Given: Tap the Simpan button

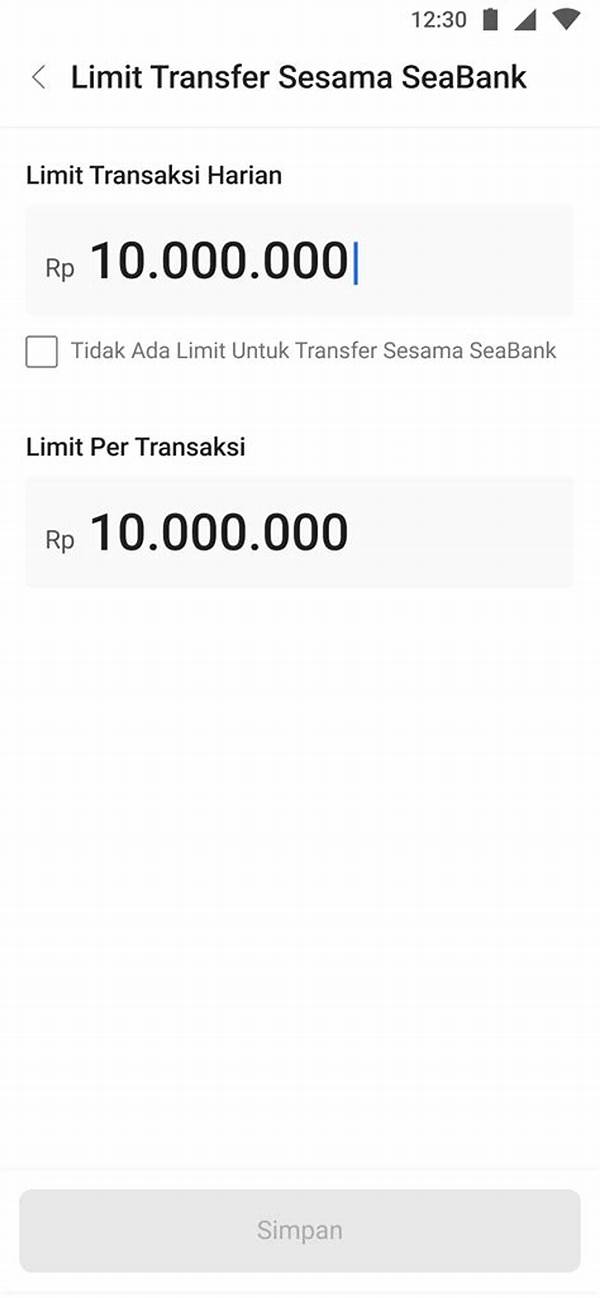Looking at the screenshot, I should click(300, 1230).
